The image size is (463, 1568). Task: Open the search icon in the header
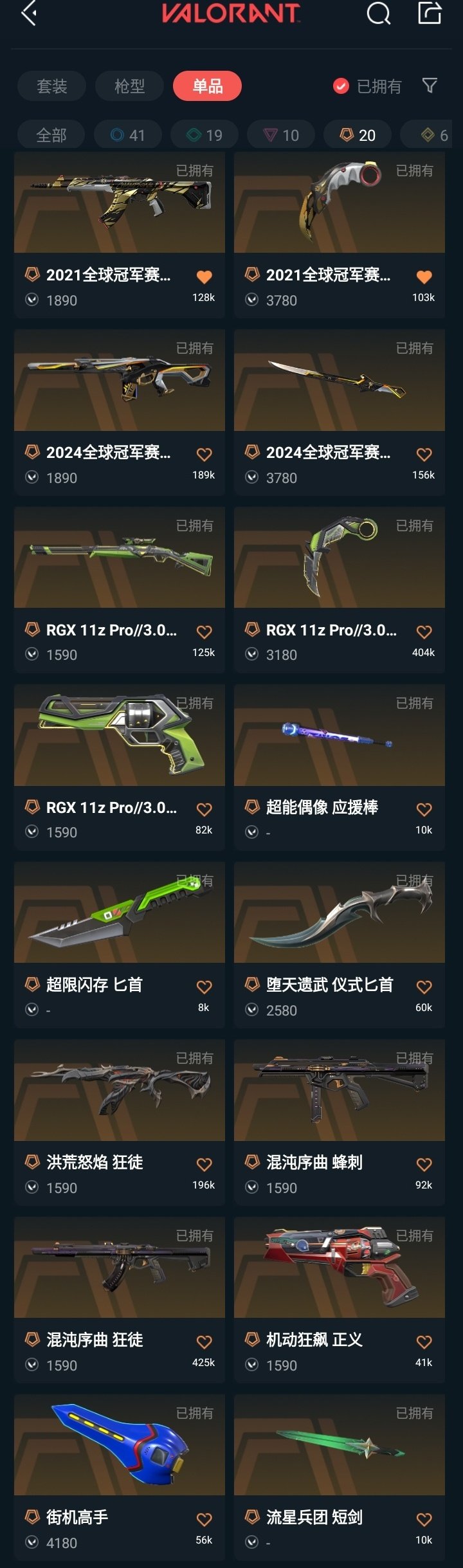378,13
